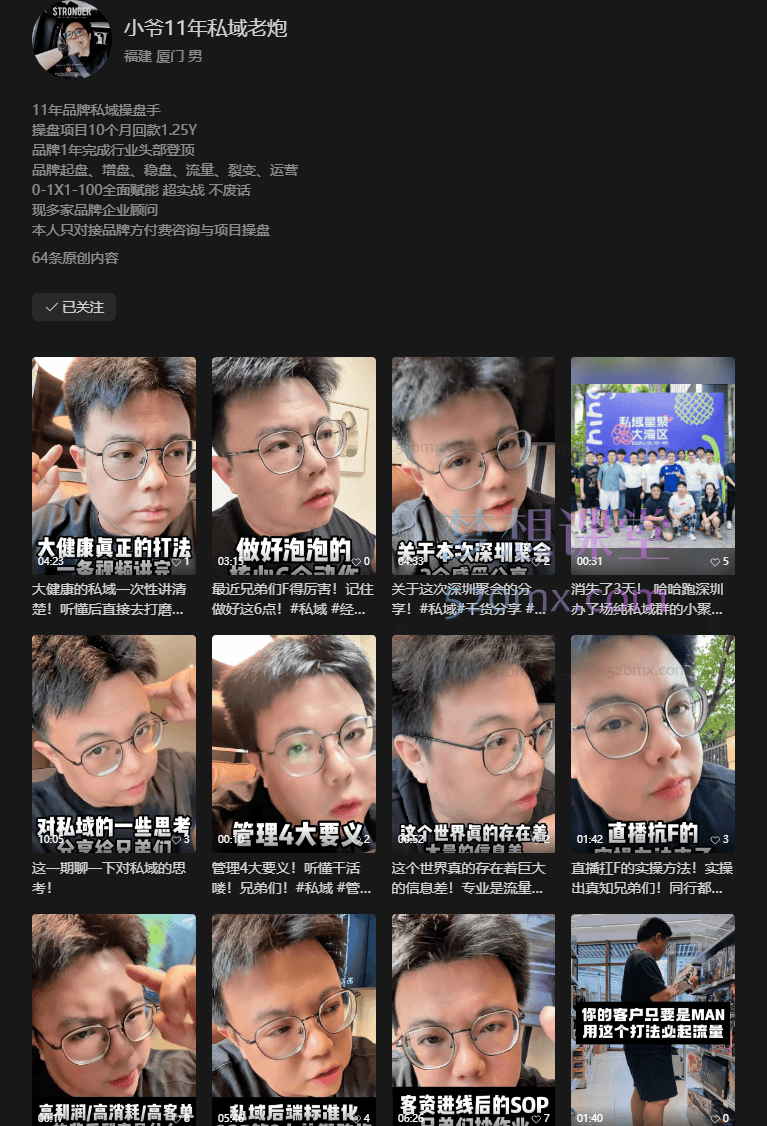Screen dimensions: 767x1126
Task: Open the 私域星聚大湾区 group photo thumbnail
Action: point(652,466)
